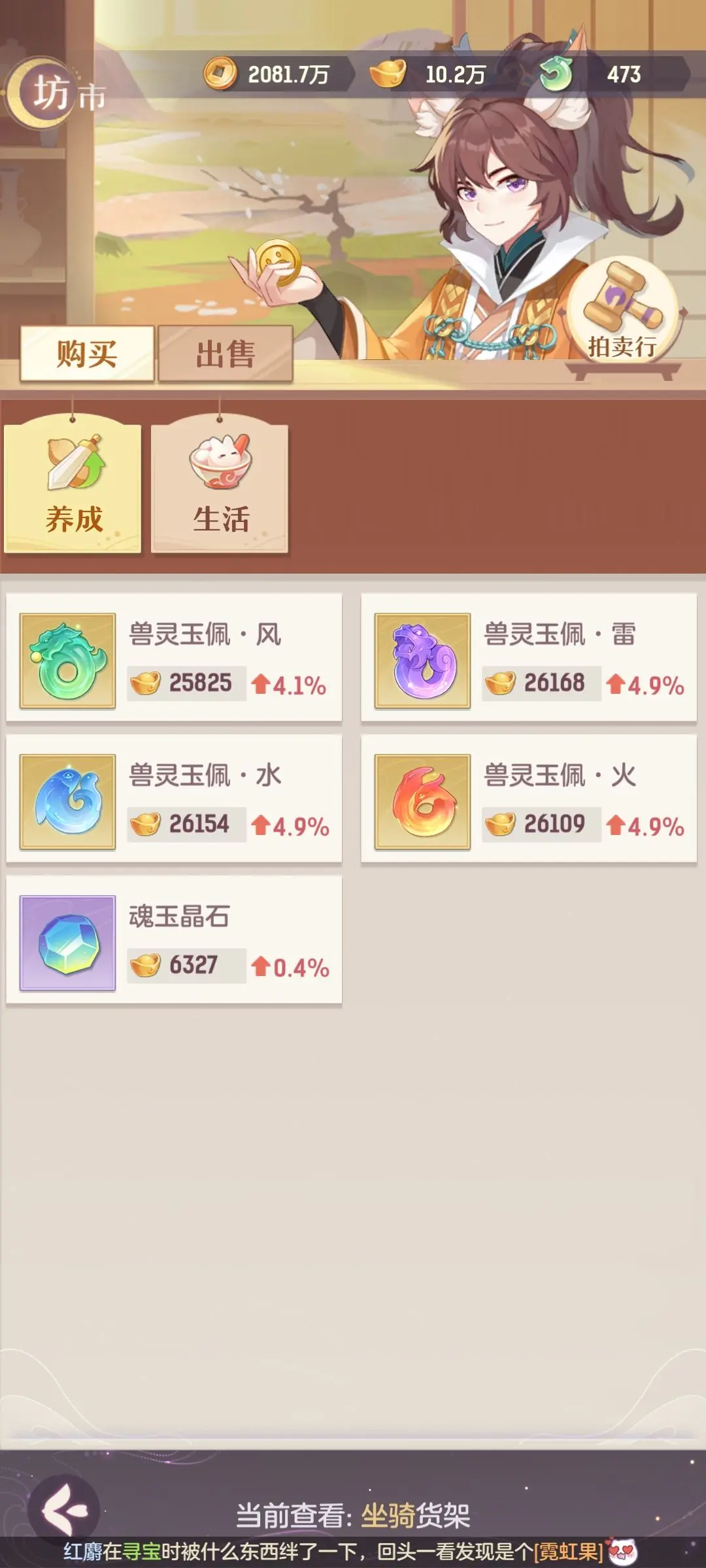Image resolution: width=706 pixels, height=1568 pixels.
Task: Tap the 2081.7万 copper coin balance
Action: click(x=275, y=74)
